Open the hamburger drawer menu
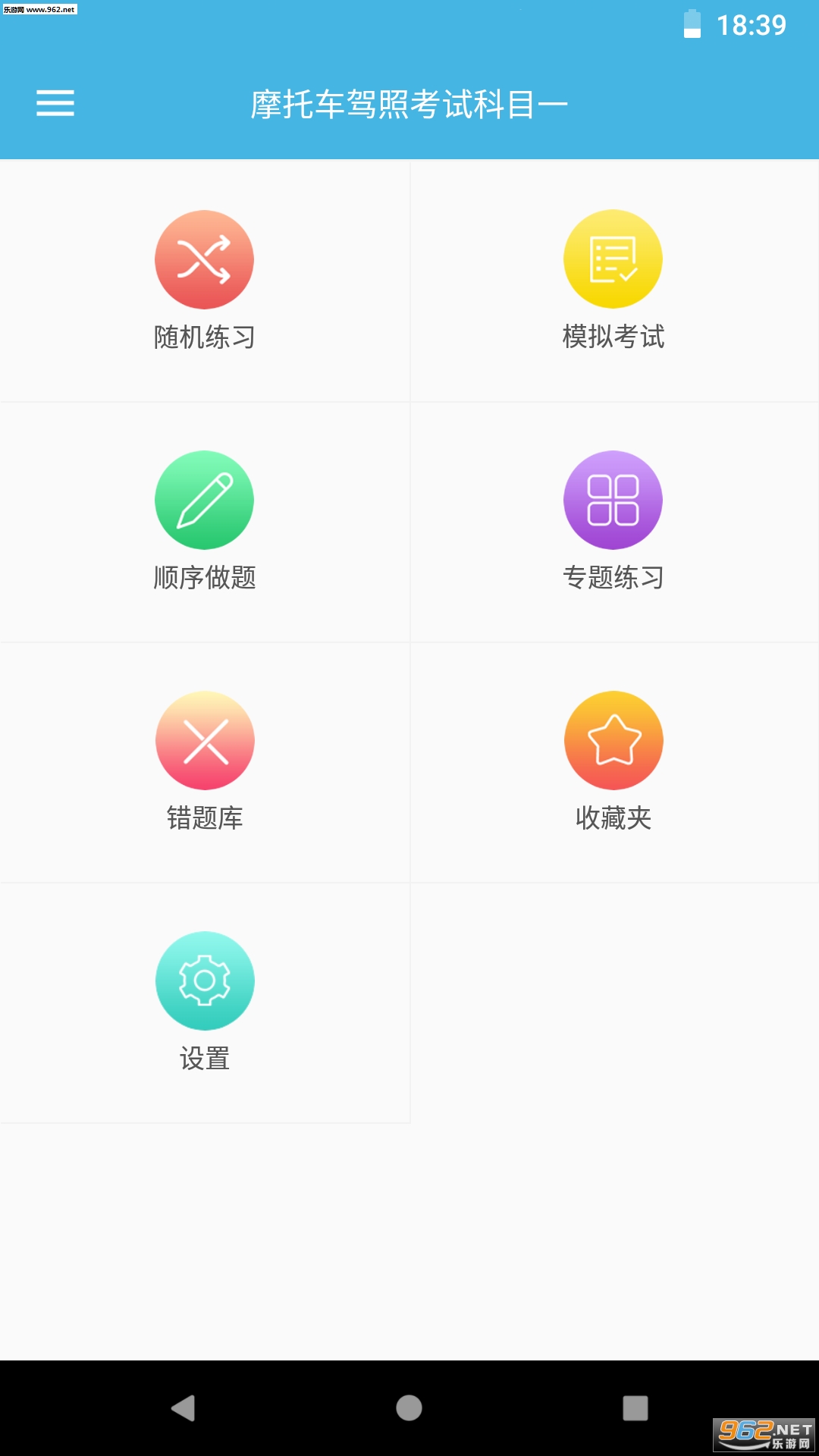Screen dimensions: 819x1456 [x=55, y=103]
